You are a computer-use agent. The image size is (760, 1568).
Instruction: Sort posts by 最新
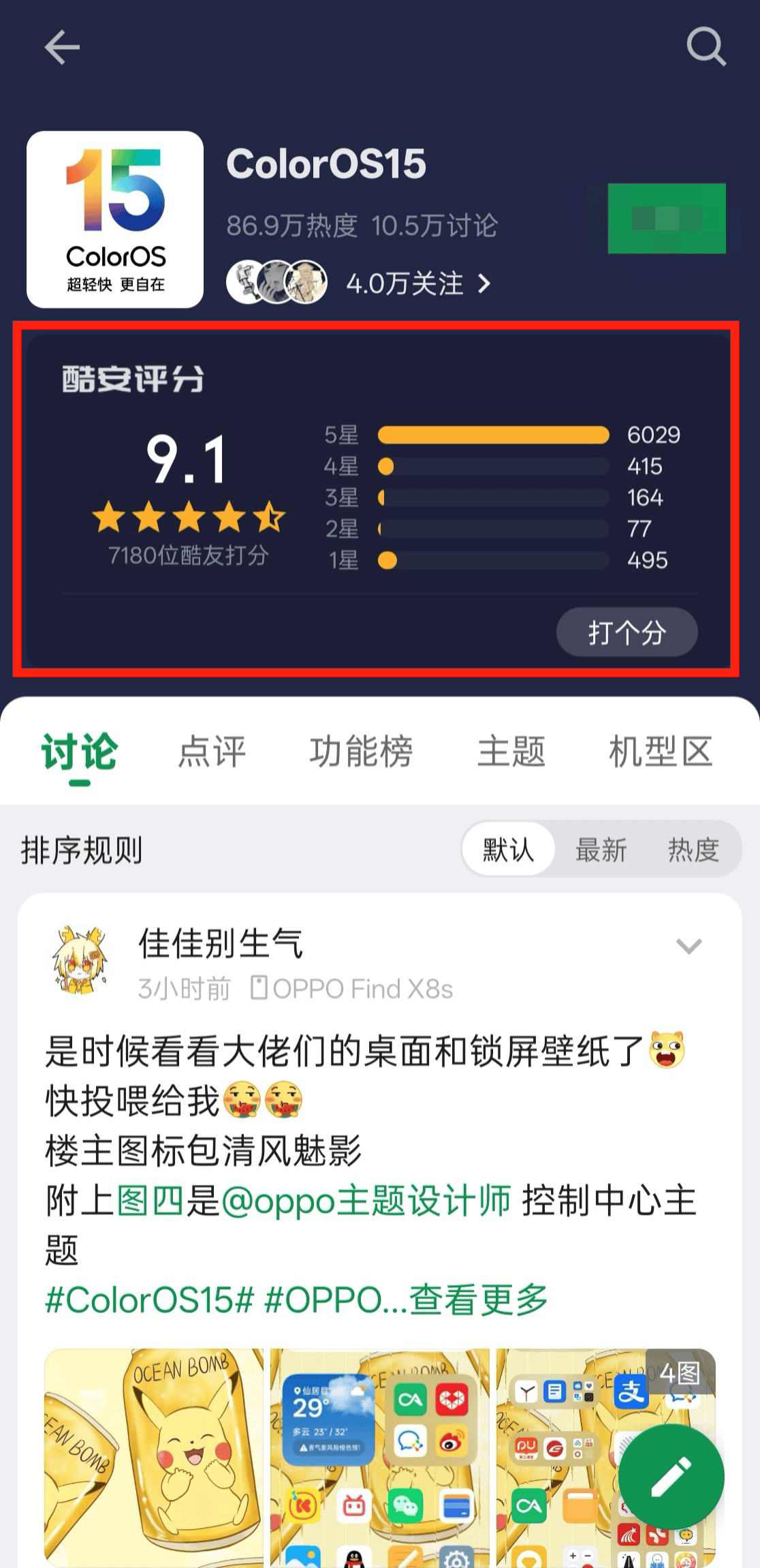click(x=601, y=850)
